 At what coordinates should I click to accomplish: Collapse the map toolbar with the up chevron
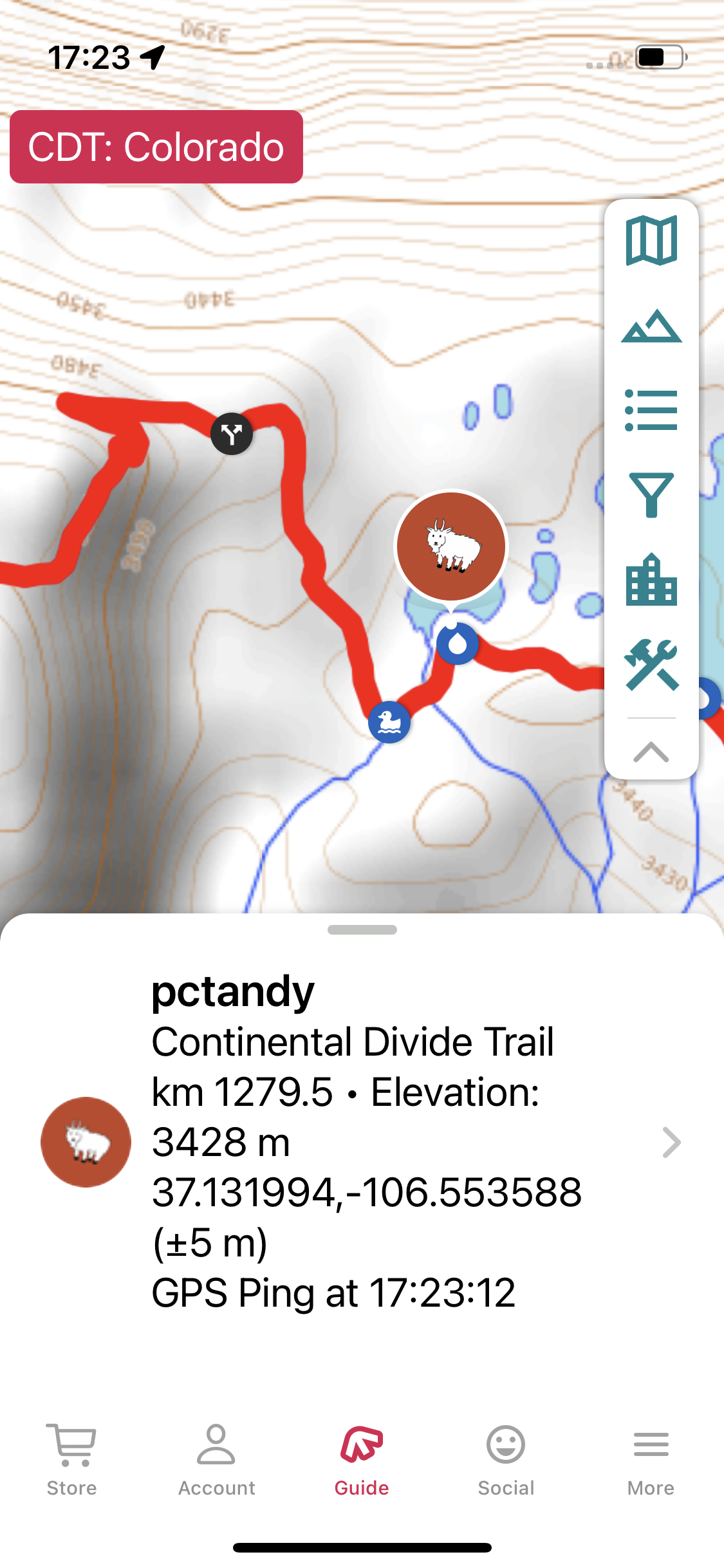(x=651, y=751)
